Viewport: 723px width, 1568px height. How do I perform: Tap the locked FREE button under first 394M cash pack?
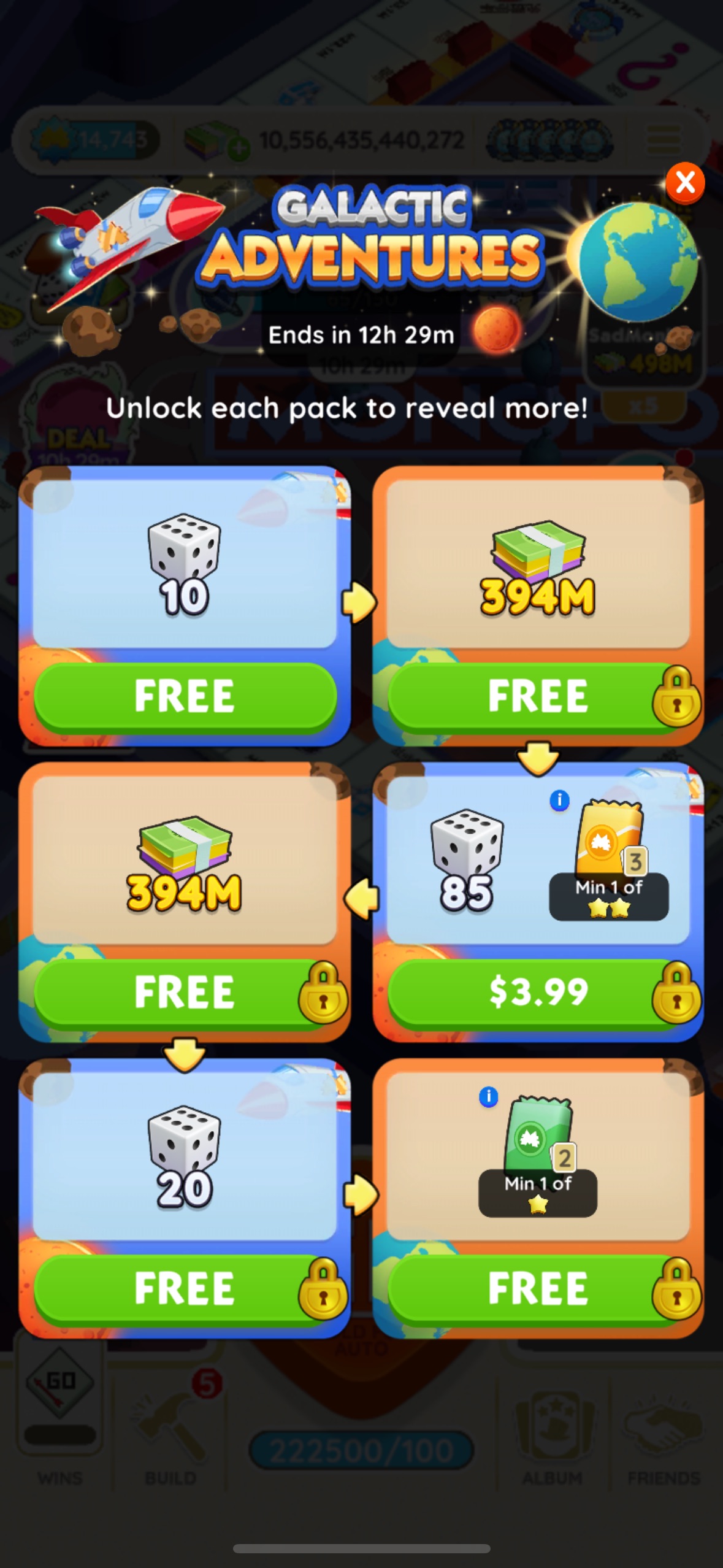coord(537,696)
